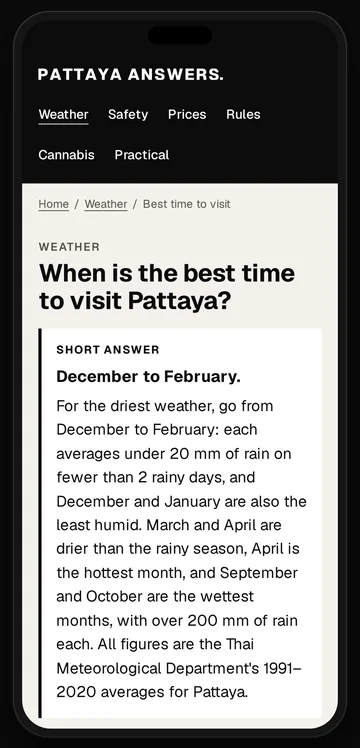Tap the Weather breadcrumb link
Viewport: 360px width, 748px height.
click(x=106, y=204)
